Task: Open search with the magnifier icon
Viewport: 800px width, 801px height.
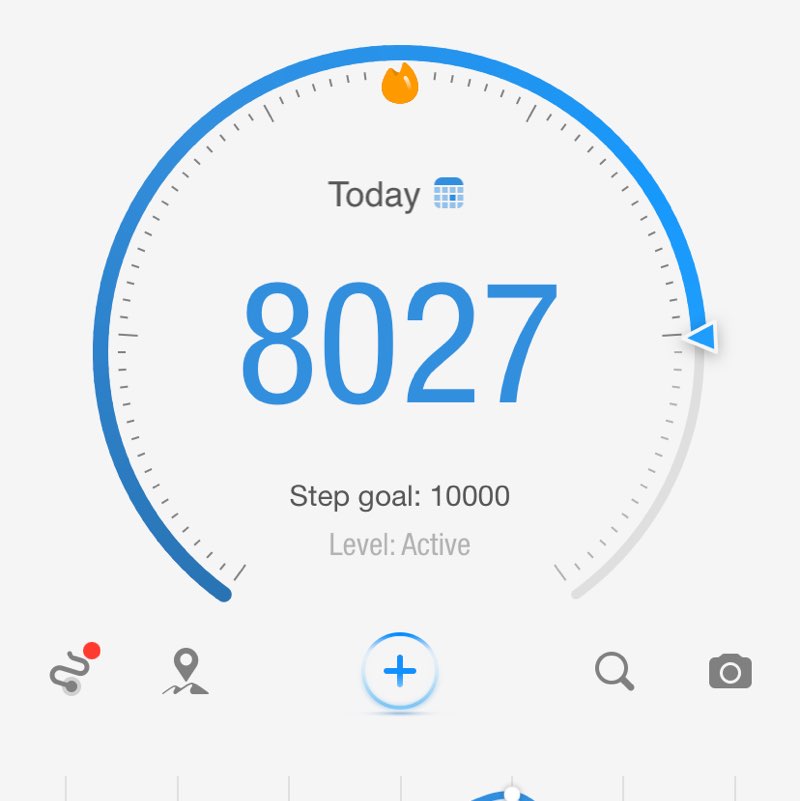Action: 614,670
